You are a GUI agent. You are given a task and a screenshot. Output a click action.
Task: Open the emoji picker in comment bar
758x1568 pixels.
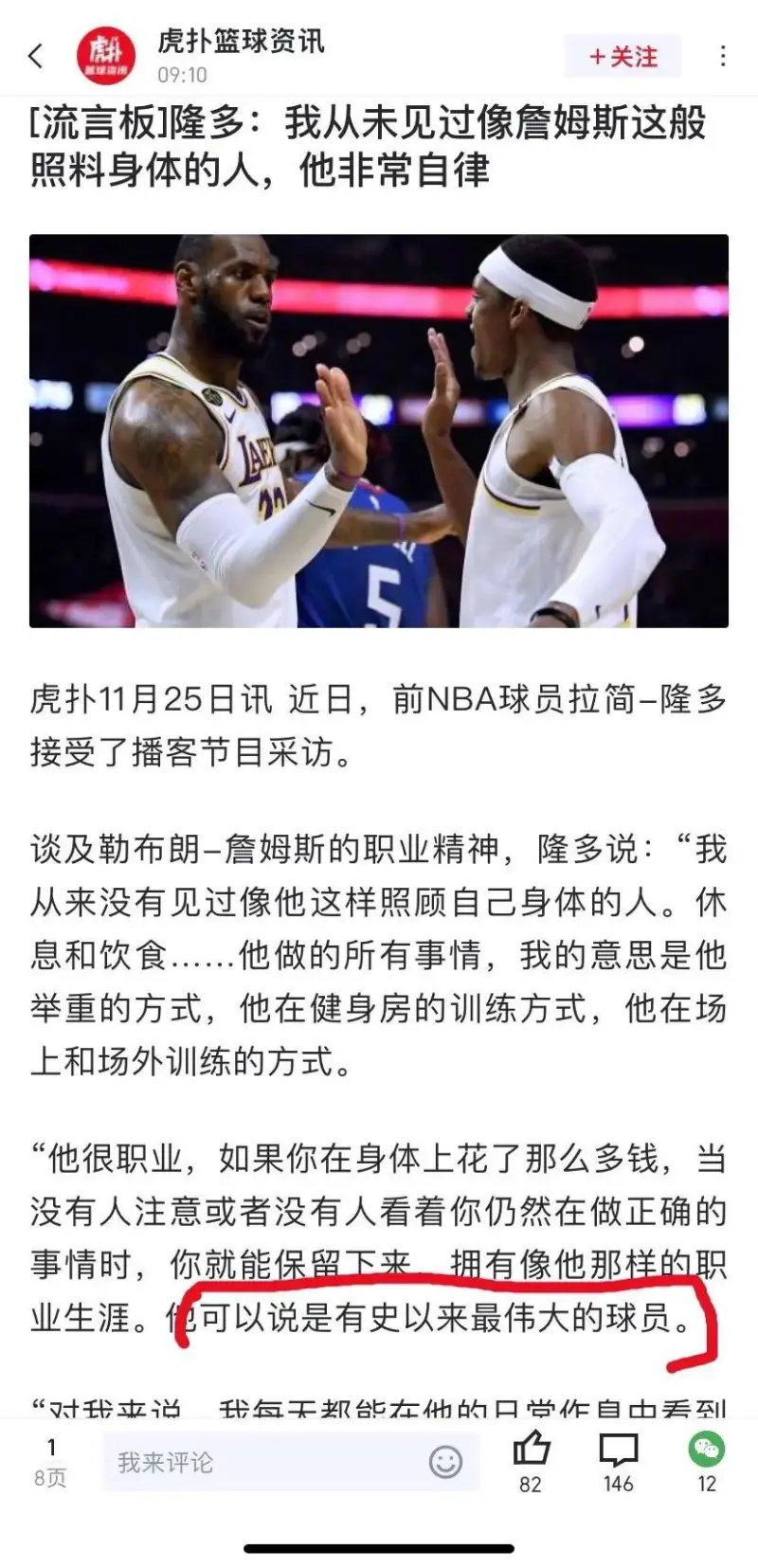pyautogui.click(x=445, y=1462)
